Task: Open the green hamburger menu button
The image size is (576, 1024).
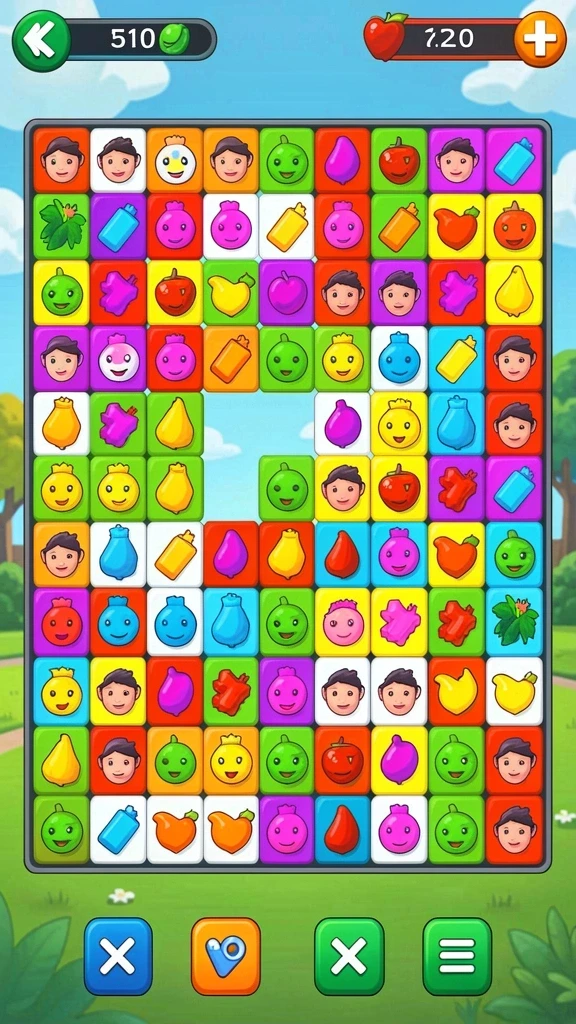Action: coord(457,956)
